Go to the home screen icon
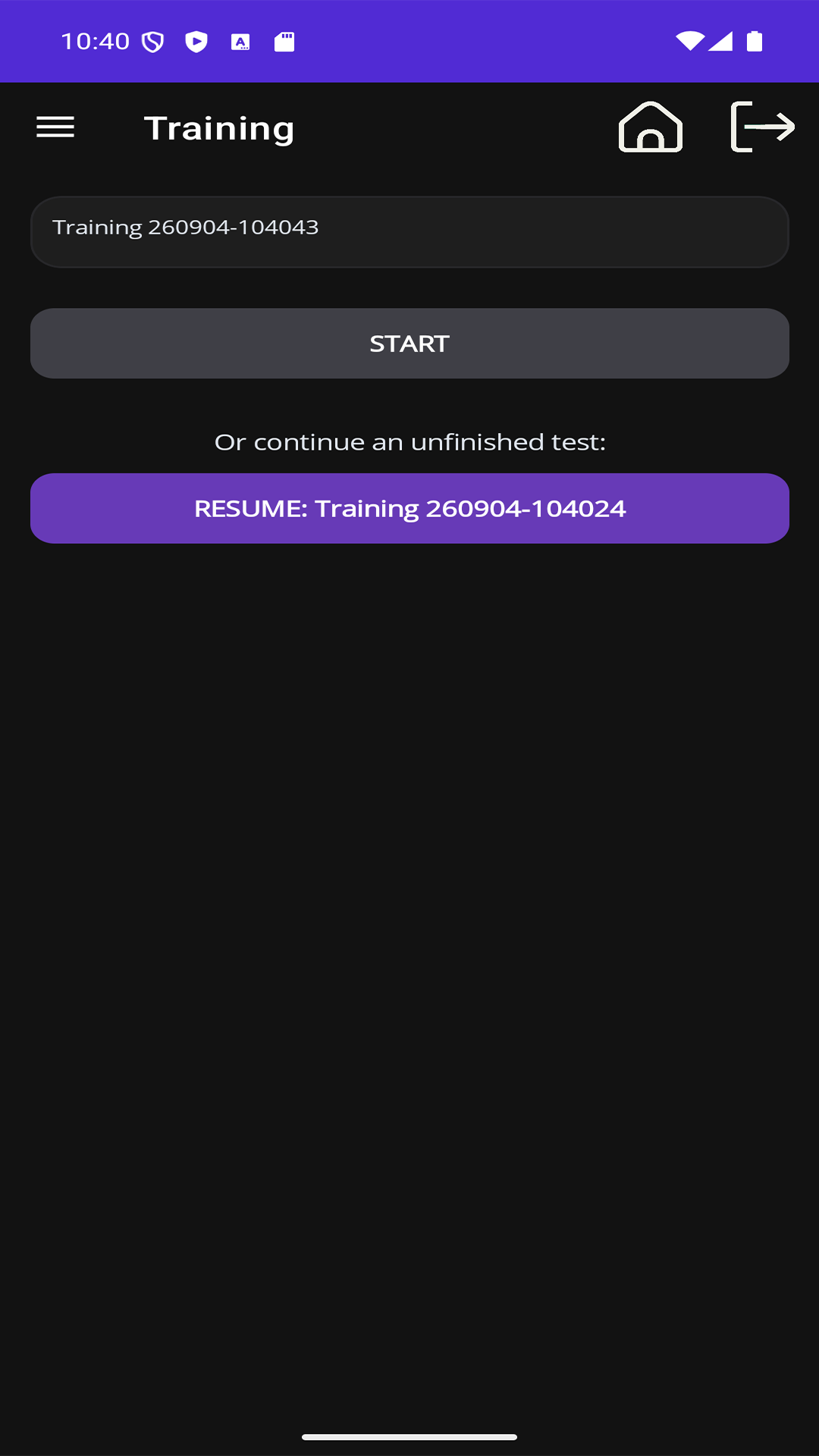 click(651, 127)
